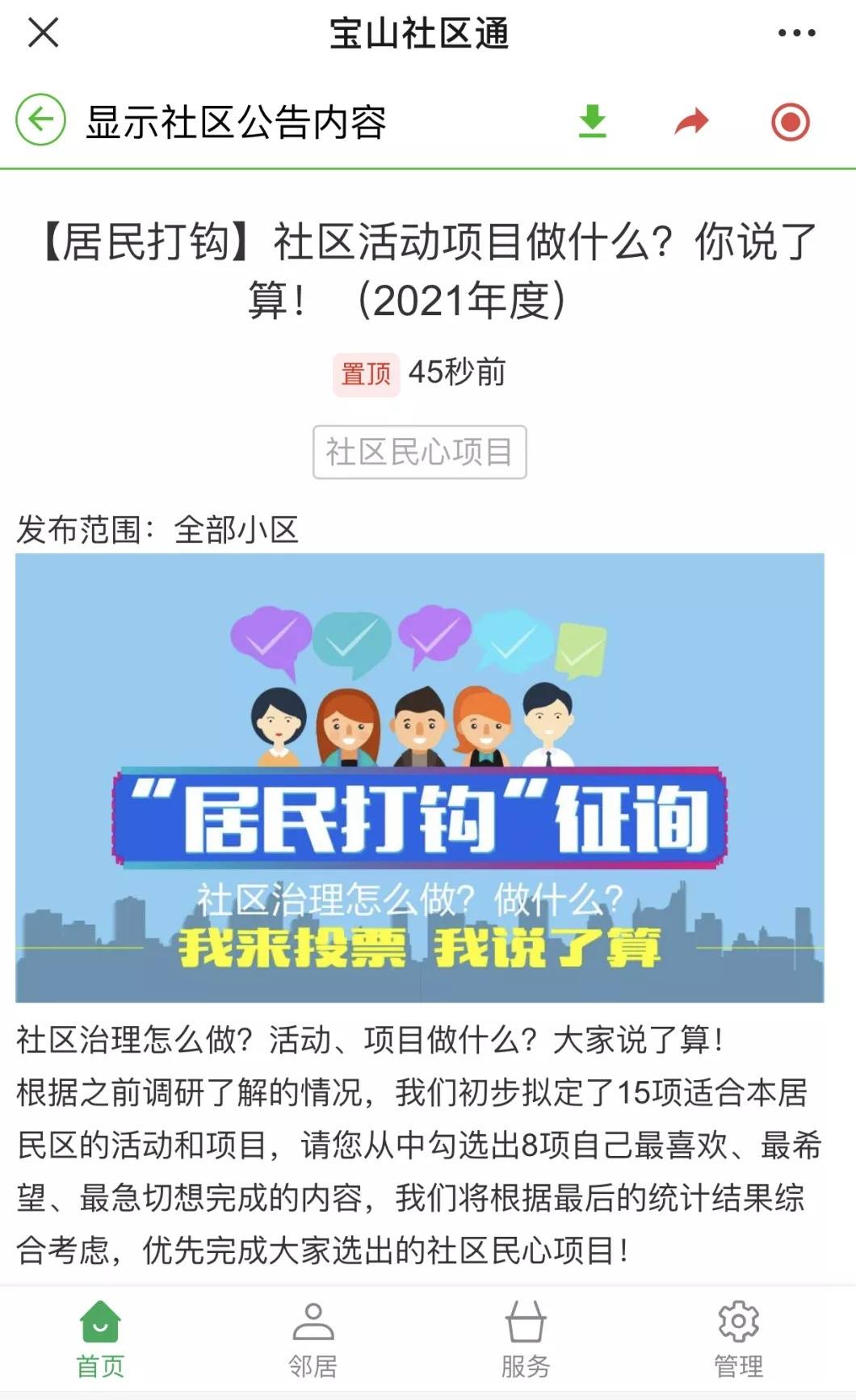Tap the red record circle icon

coord(790,122)
